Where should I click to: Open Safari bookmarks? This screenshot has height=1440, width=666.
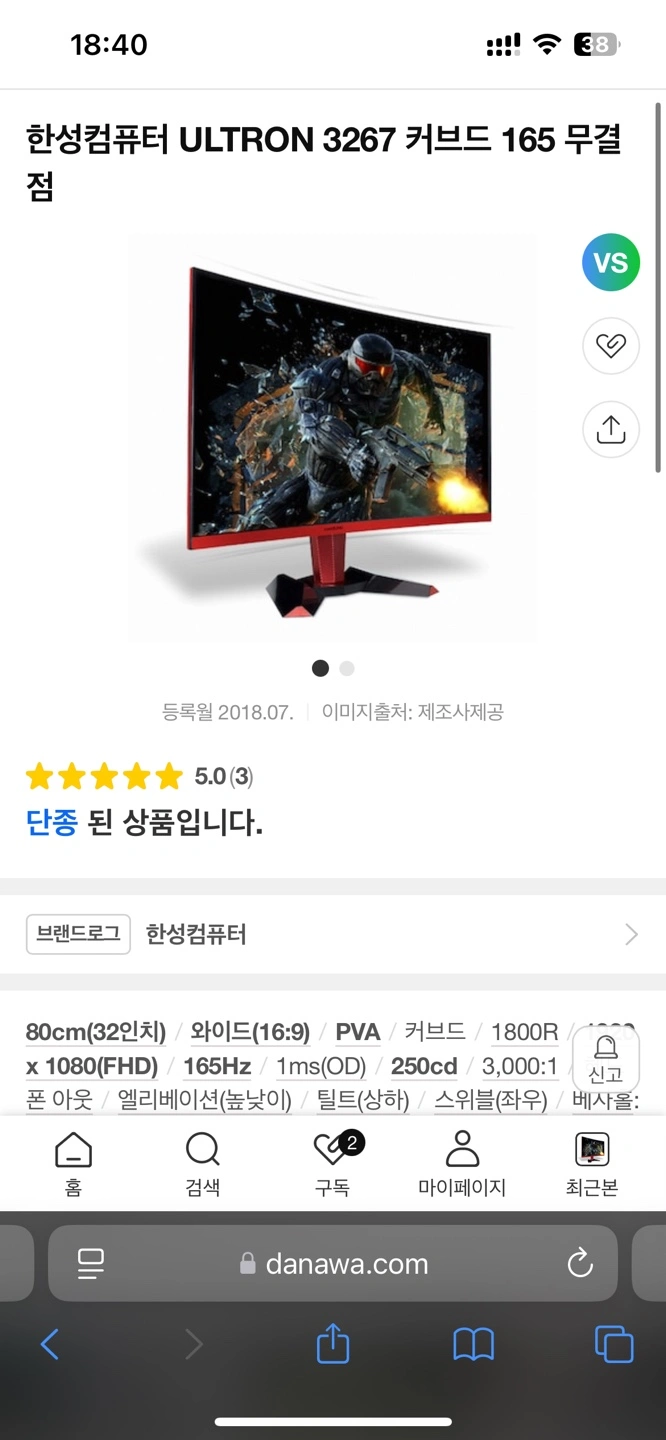pyautogui.click(x=473, y=1344)
